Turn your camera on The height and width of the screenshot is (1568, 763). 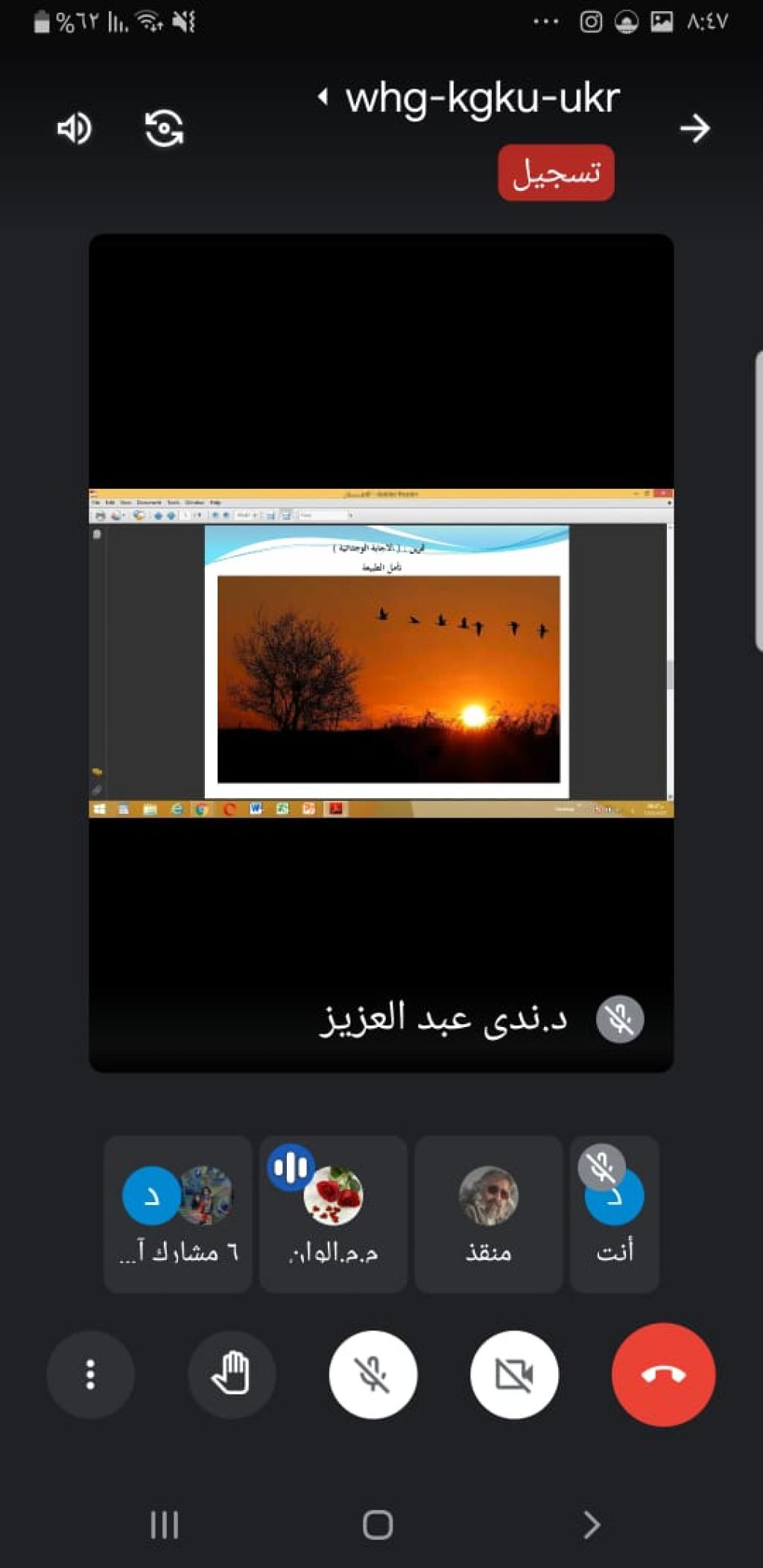point(514,1374)
